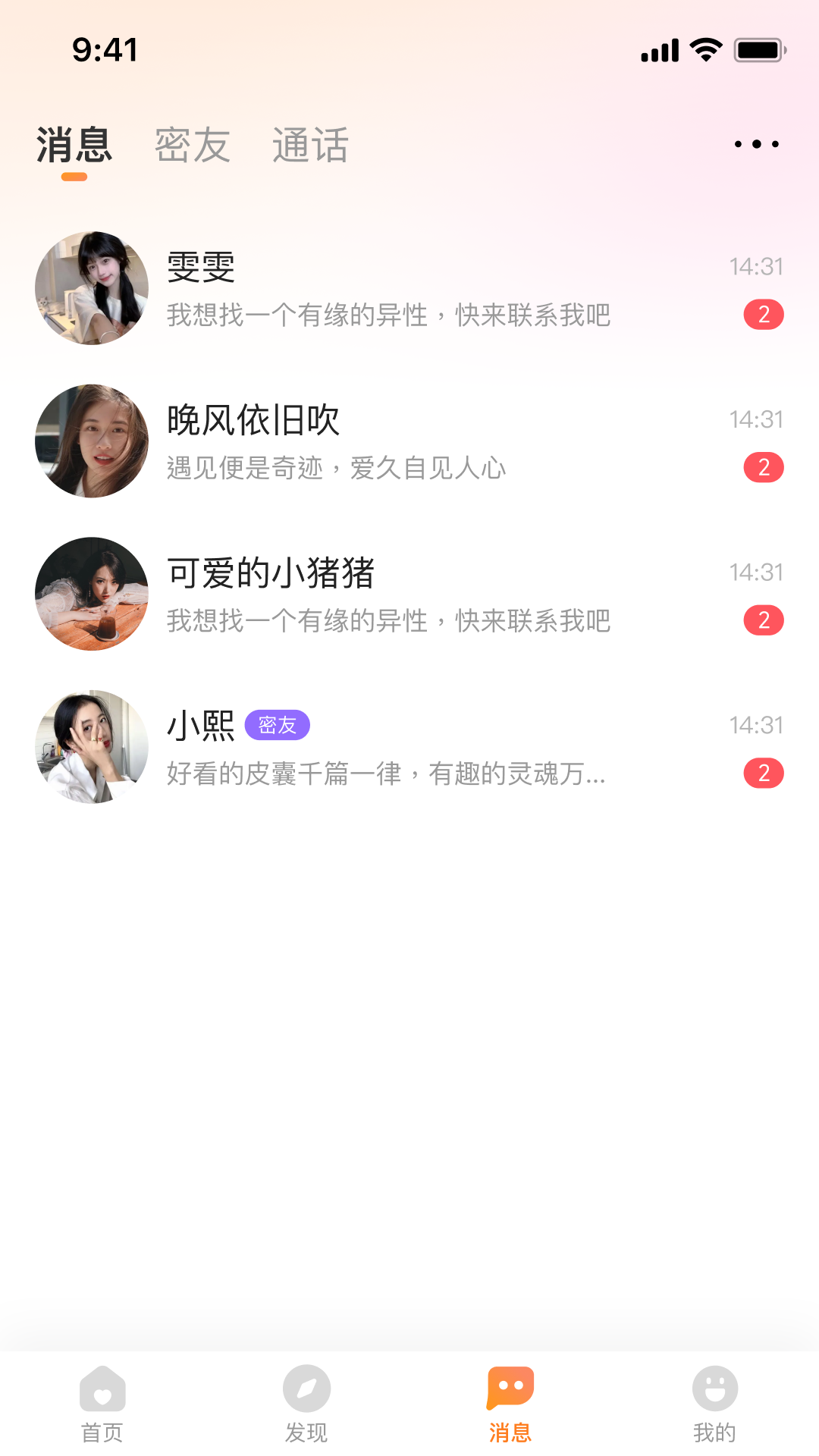819x1456 pixels.
Task: Open the 我的 profile tab
Action: click(714, 1403)
